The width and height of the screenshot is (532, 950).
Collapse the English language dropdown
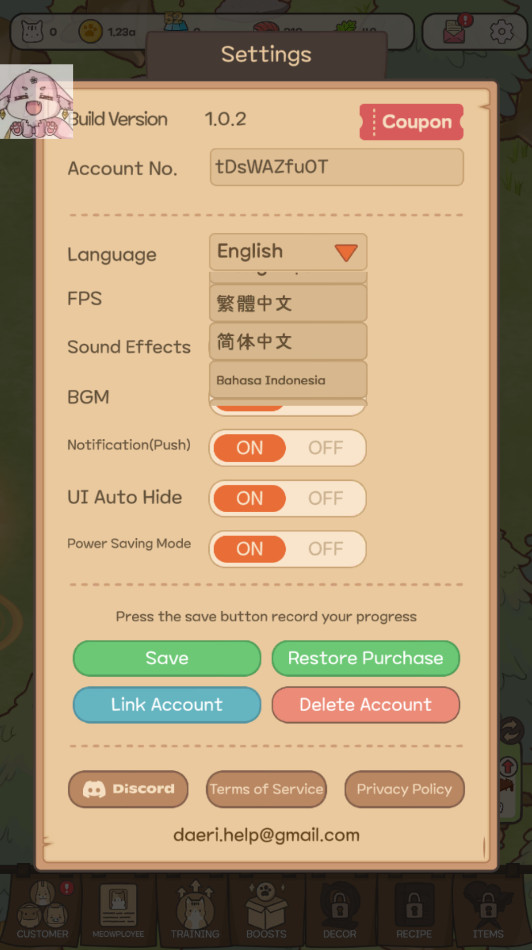point(288,251)
